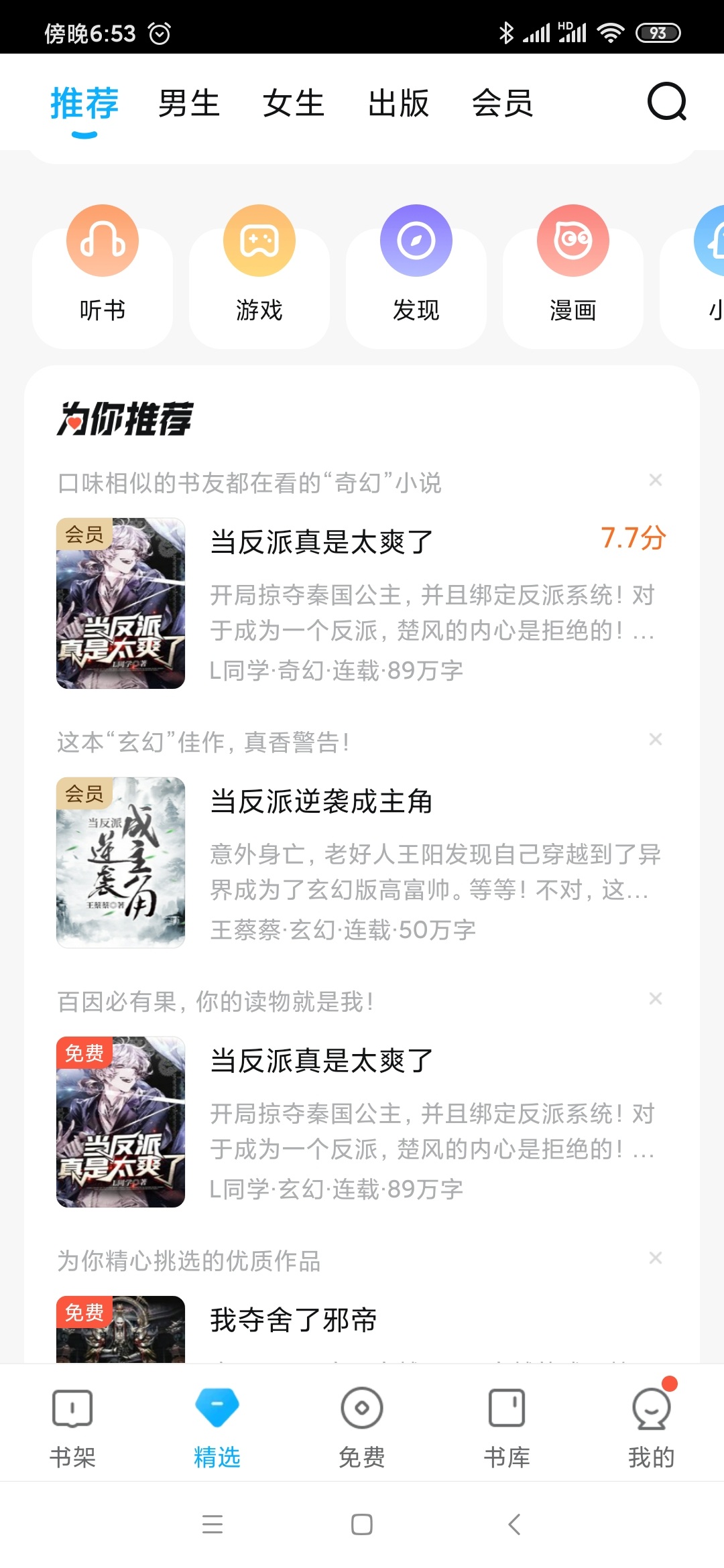The height and width of the screenshot is (1568, 724).
Task: Switch to the 免费 bottom tab
Action: point(362,1426)
